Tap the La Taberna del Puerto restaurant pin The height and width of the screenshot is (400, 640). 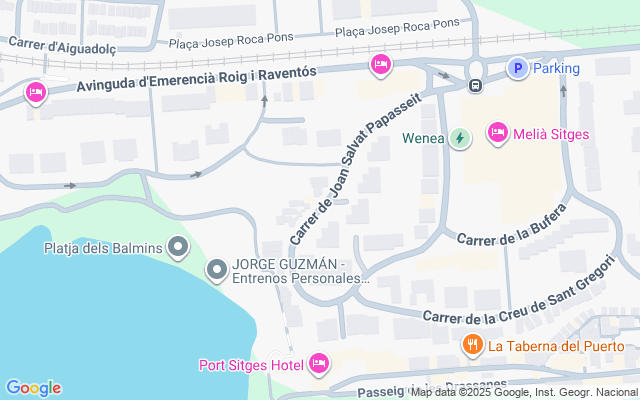473,346
